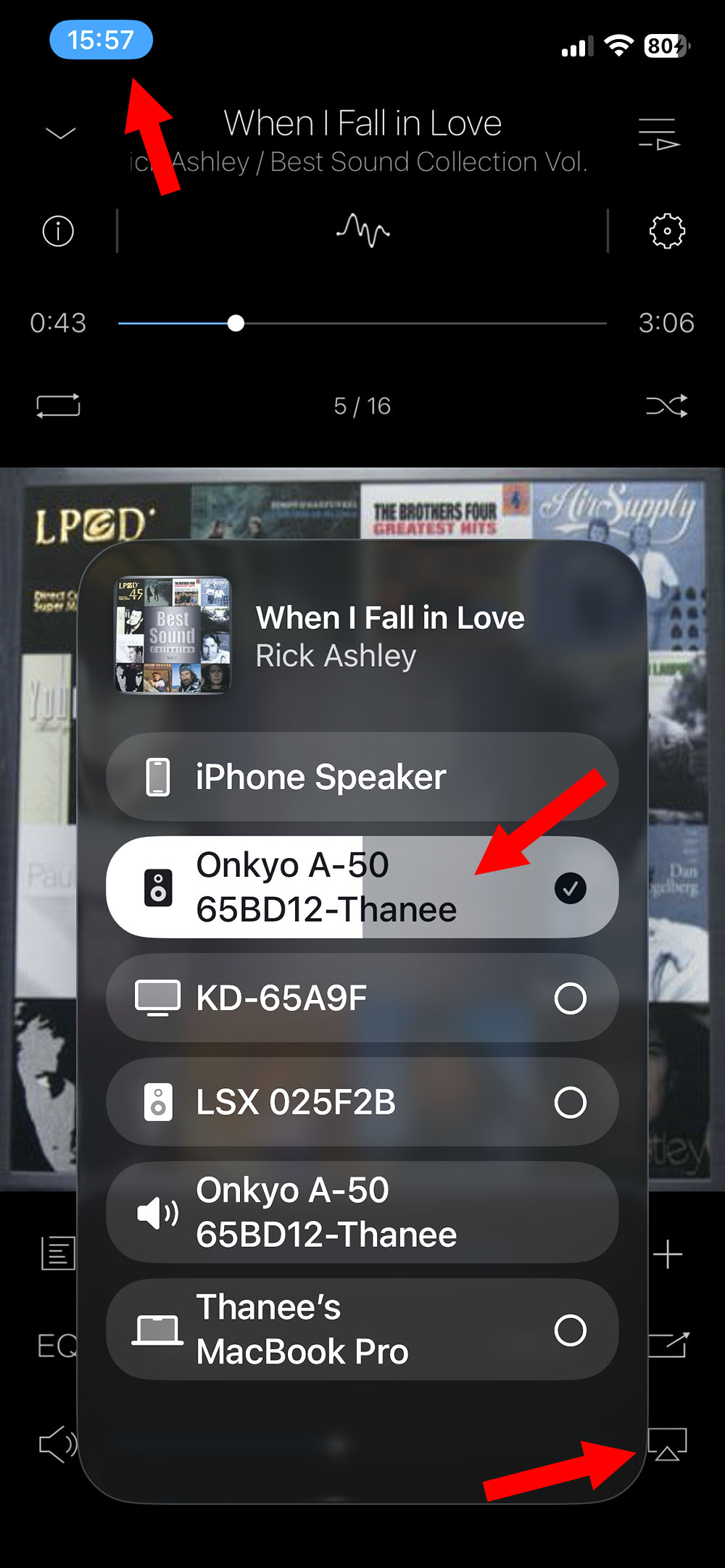
Task: Tap the playback progress bar
Action: coord(362,323)
